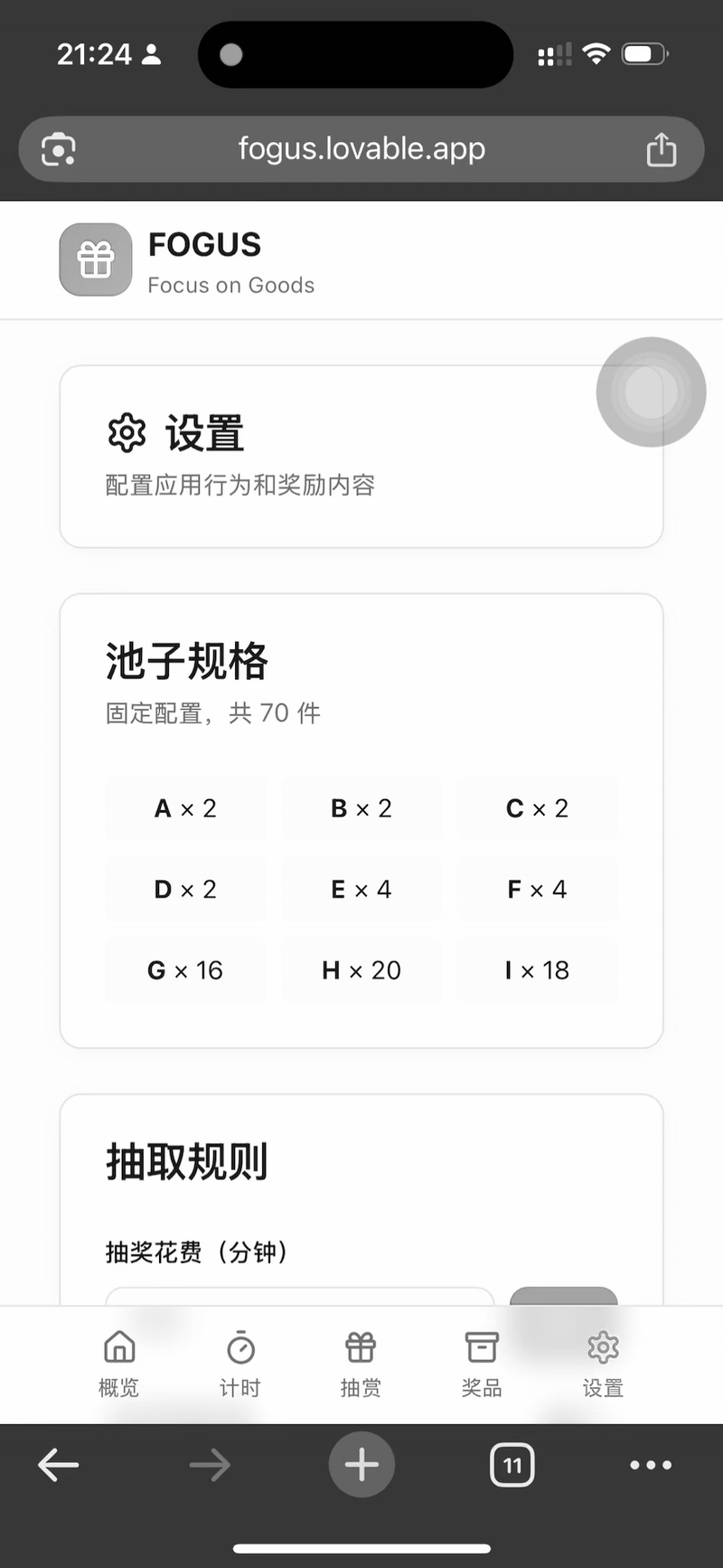723x1568 pixels.
Task: Switch to the 概览 tab
Action: click(x=118, y=1363)
